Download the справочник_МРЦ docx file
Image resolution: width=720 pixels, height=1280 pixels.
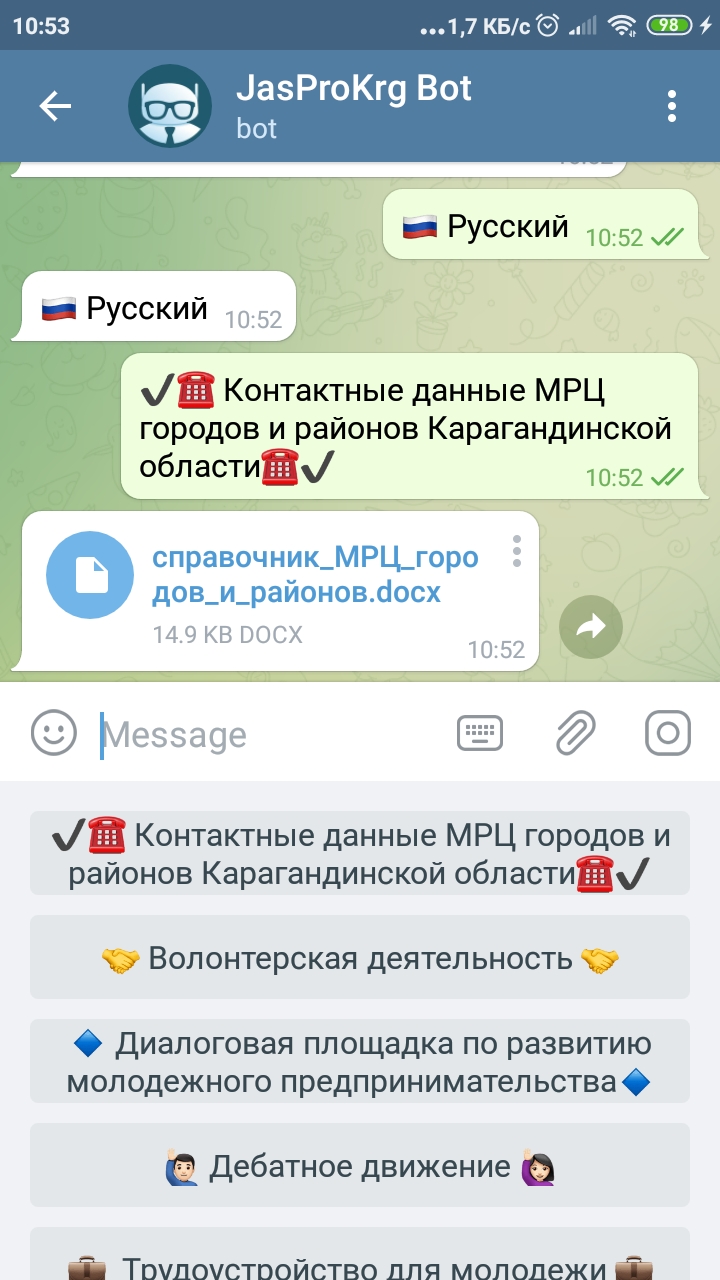[x=90, y=575]
